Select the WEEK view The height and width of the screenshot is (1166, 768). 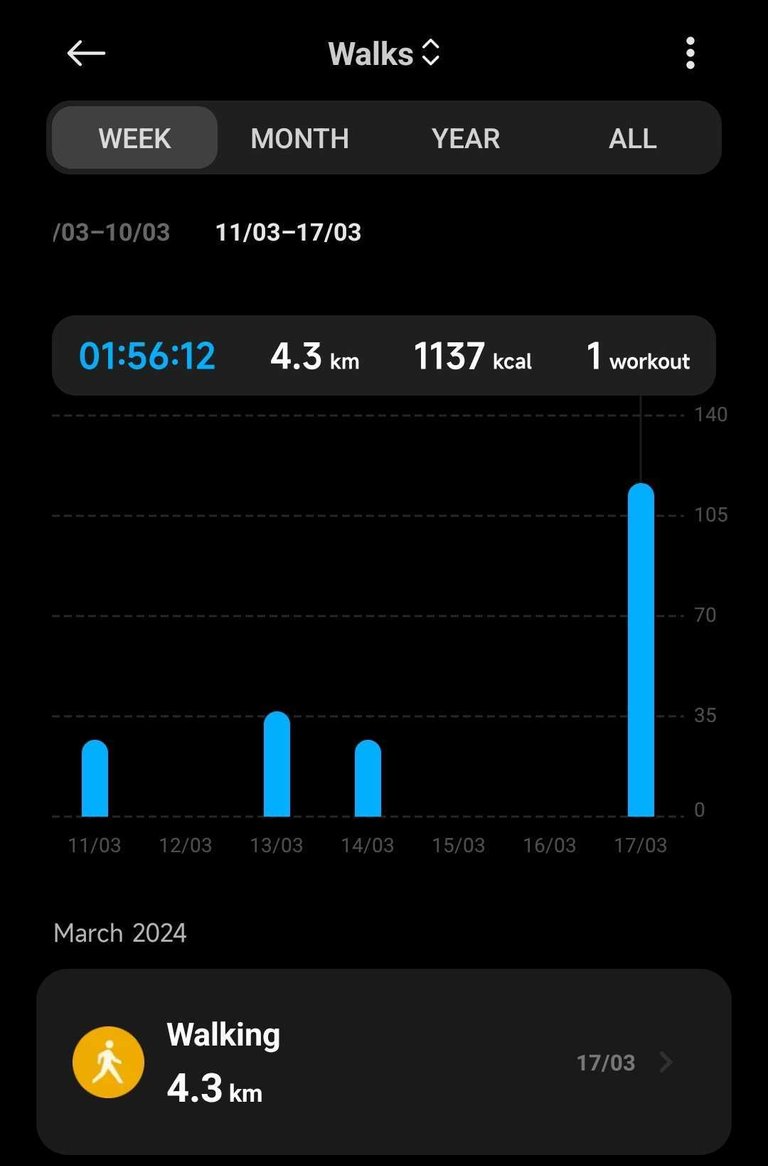point(135,138)
